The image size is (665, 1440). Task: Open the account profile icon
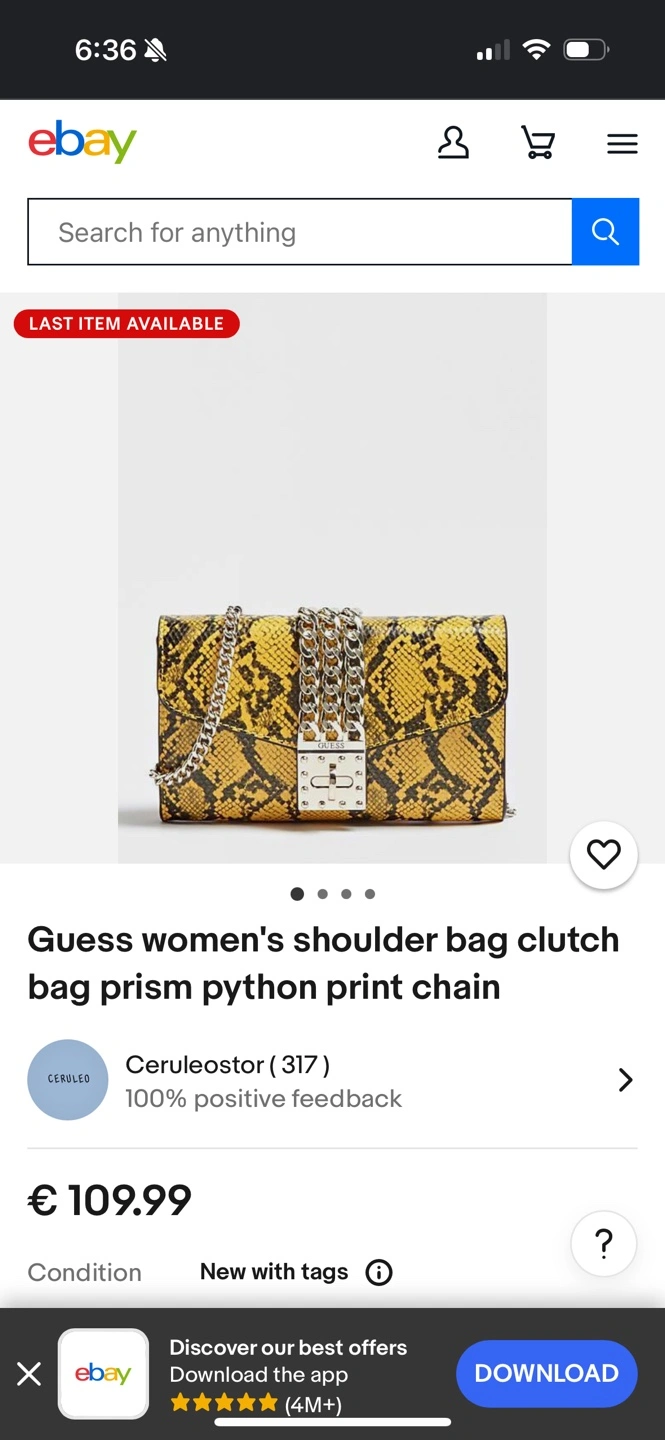pos(453,143)
